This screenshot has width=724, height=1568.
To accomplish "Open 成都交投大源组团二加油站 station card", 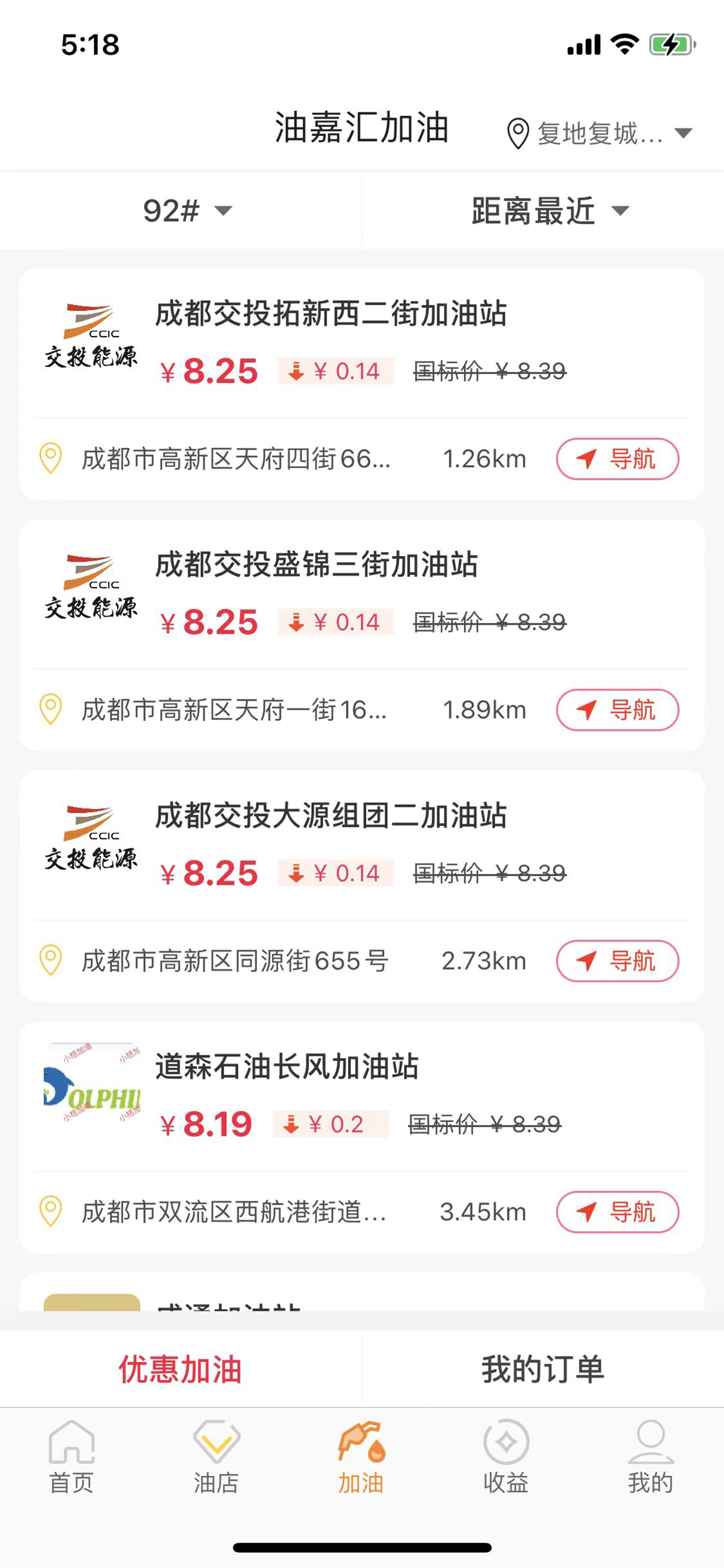I will 362,886.
